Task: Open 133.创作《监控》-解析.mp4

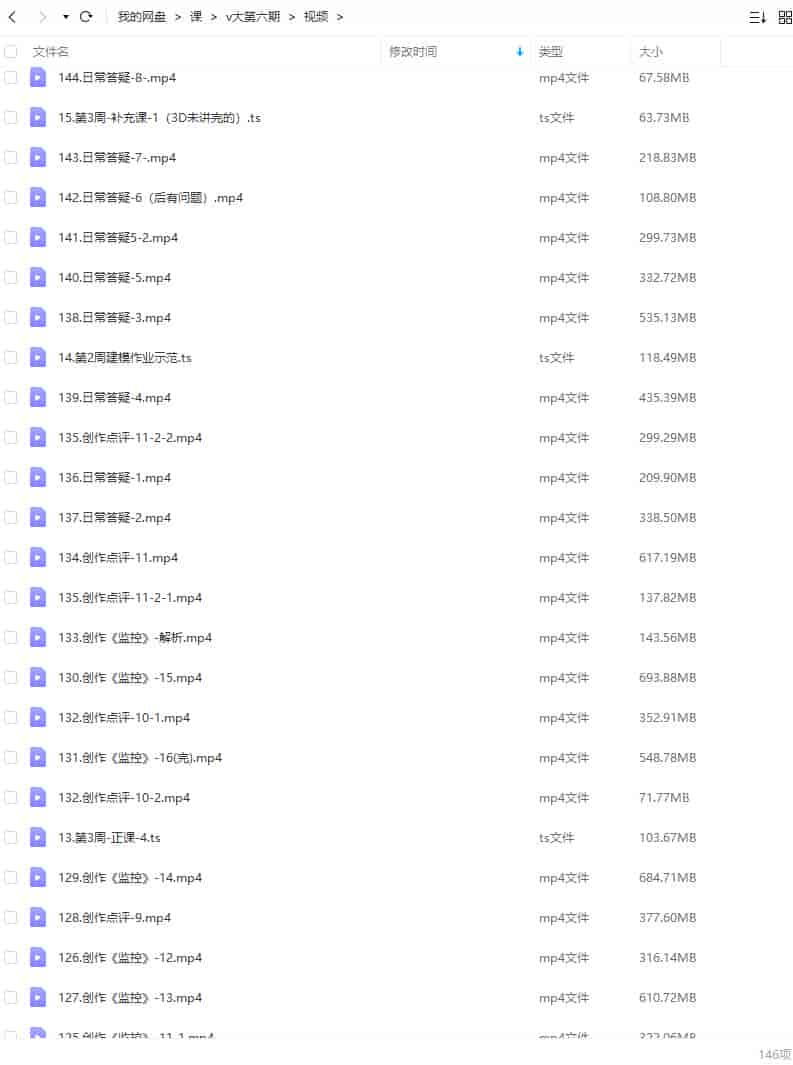Action: (135, 637)
